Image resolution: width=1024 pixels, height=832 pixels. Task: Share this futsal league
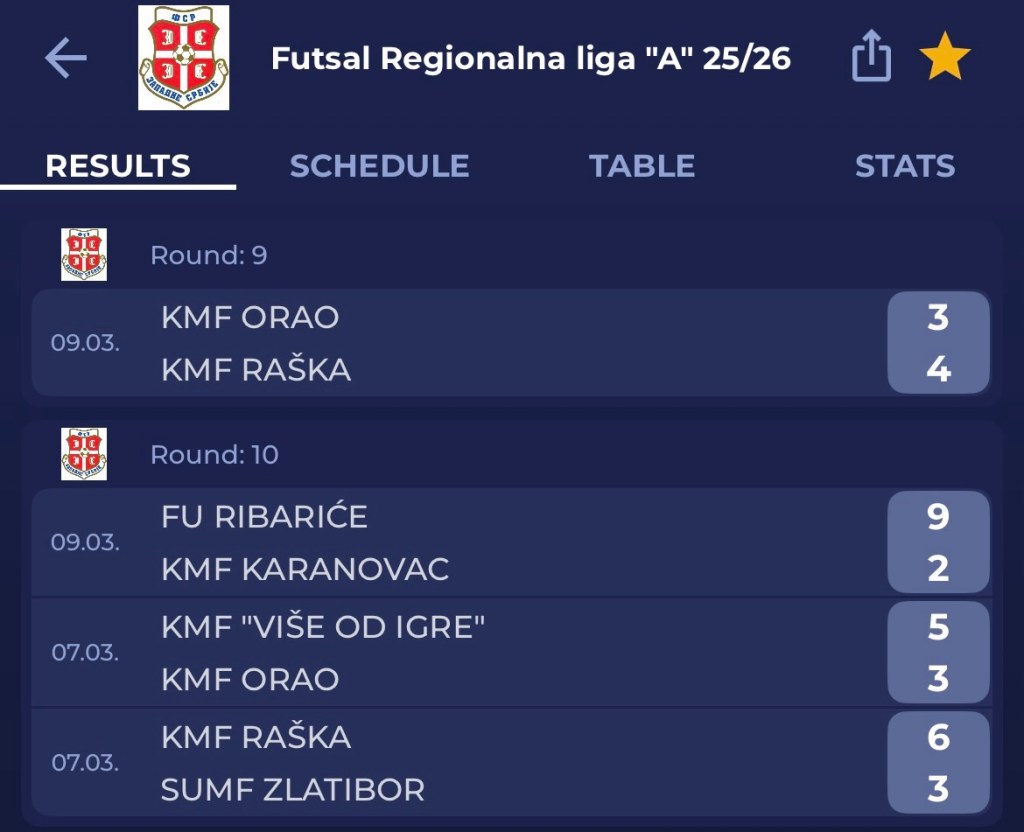point(871,56)
